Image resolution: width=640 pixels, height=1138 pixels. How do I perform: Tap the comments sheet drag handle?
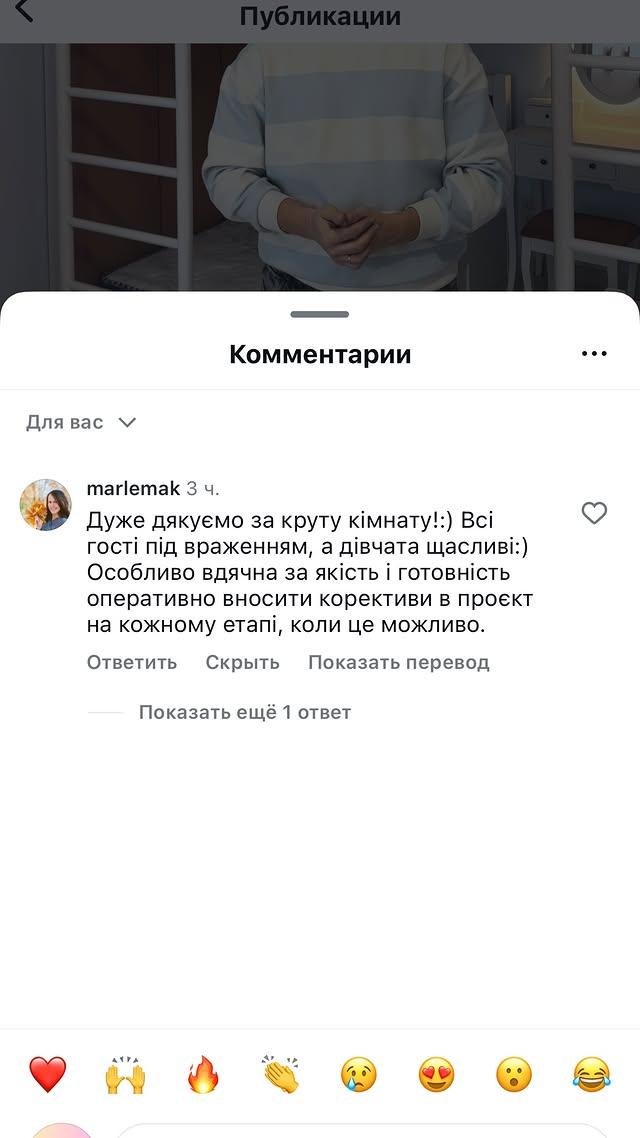pos(320,314)
